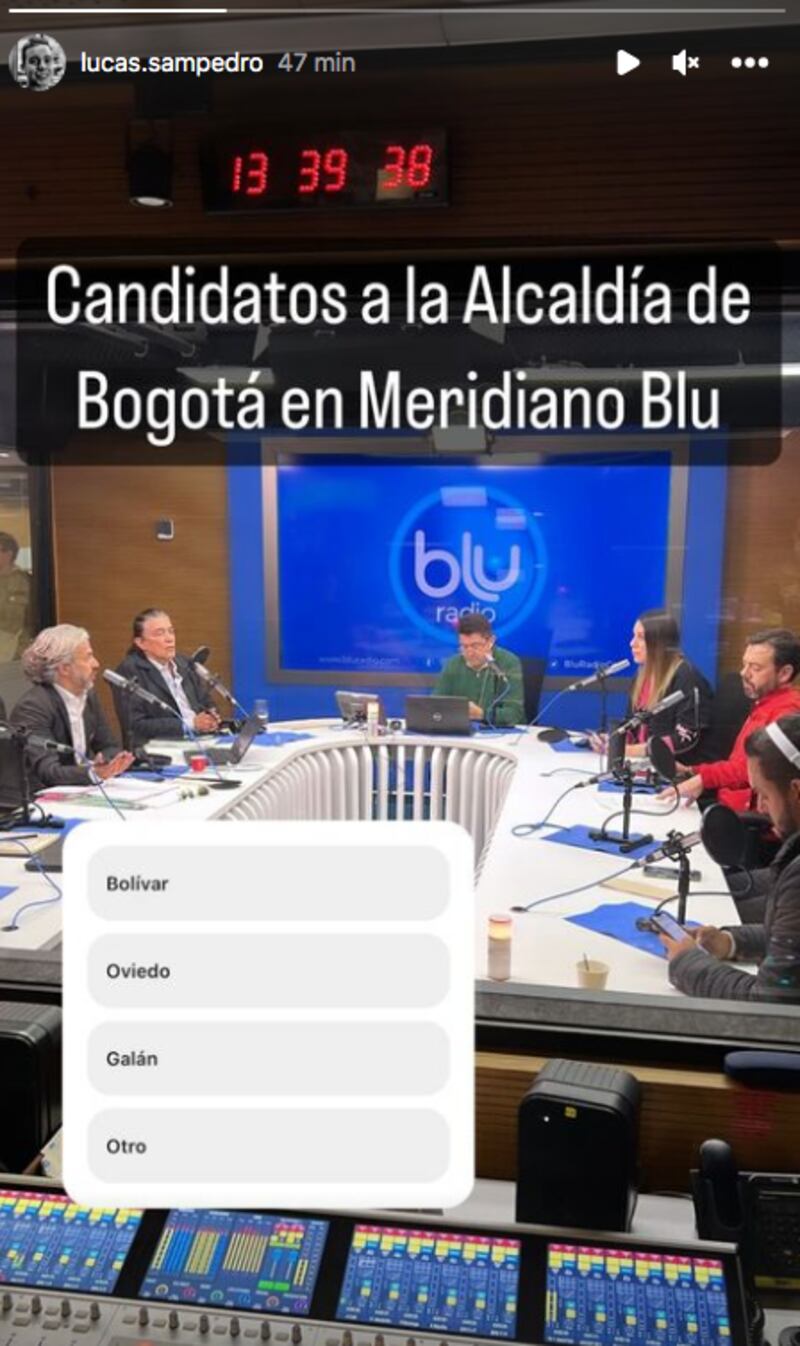Click the play icon to resume the story

pos(628,62)
